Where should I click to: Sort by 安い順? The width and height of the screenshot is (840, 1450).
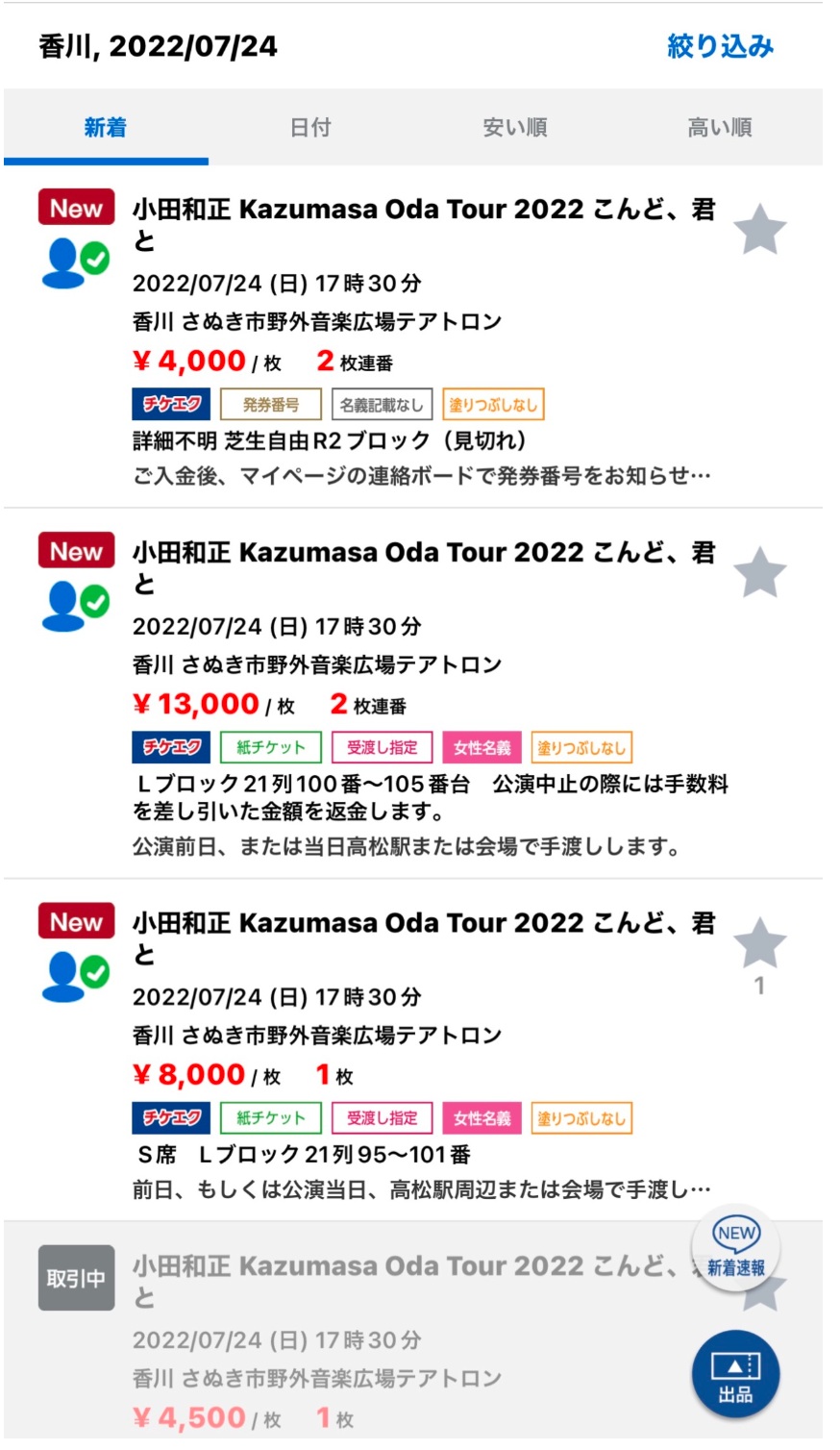pyautogui.click(x=515, y=127)
